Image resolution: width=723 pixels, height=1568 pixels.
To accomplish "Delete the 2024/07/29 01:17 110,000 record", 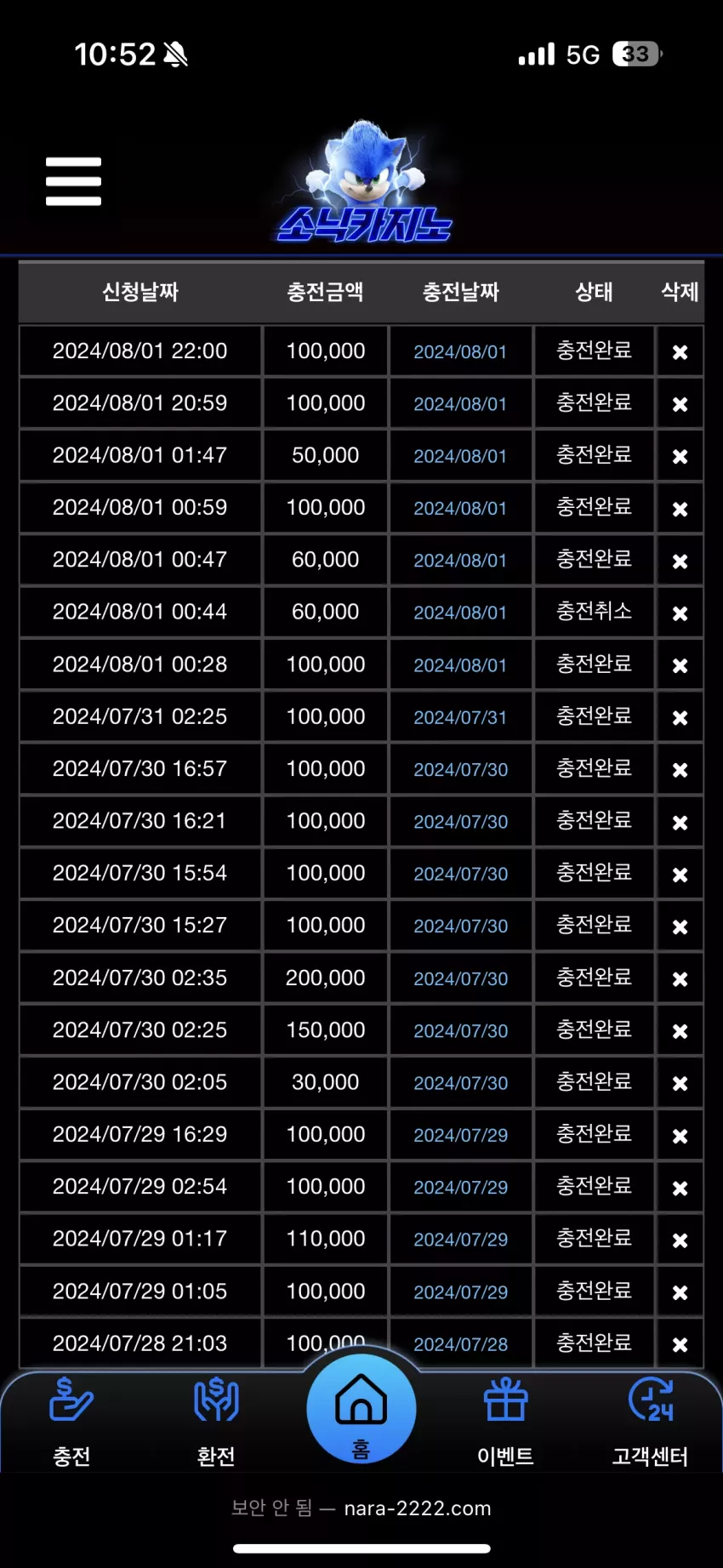I will click(680, 1240).
